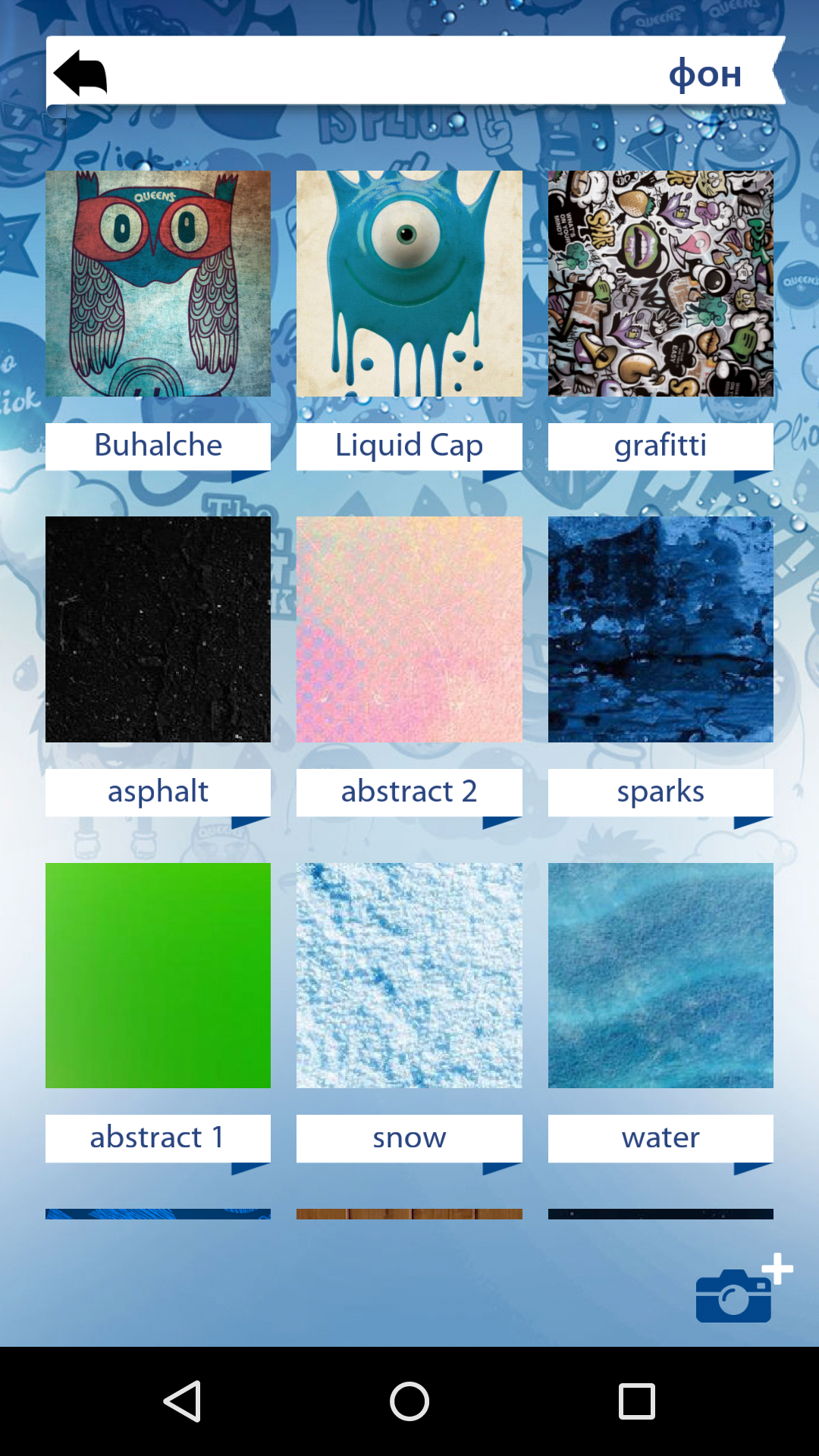Pick the grafitti background

click(x=661, y=284)
